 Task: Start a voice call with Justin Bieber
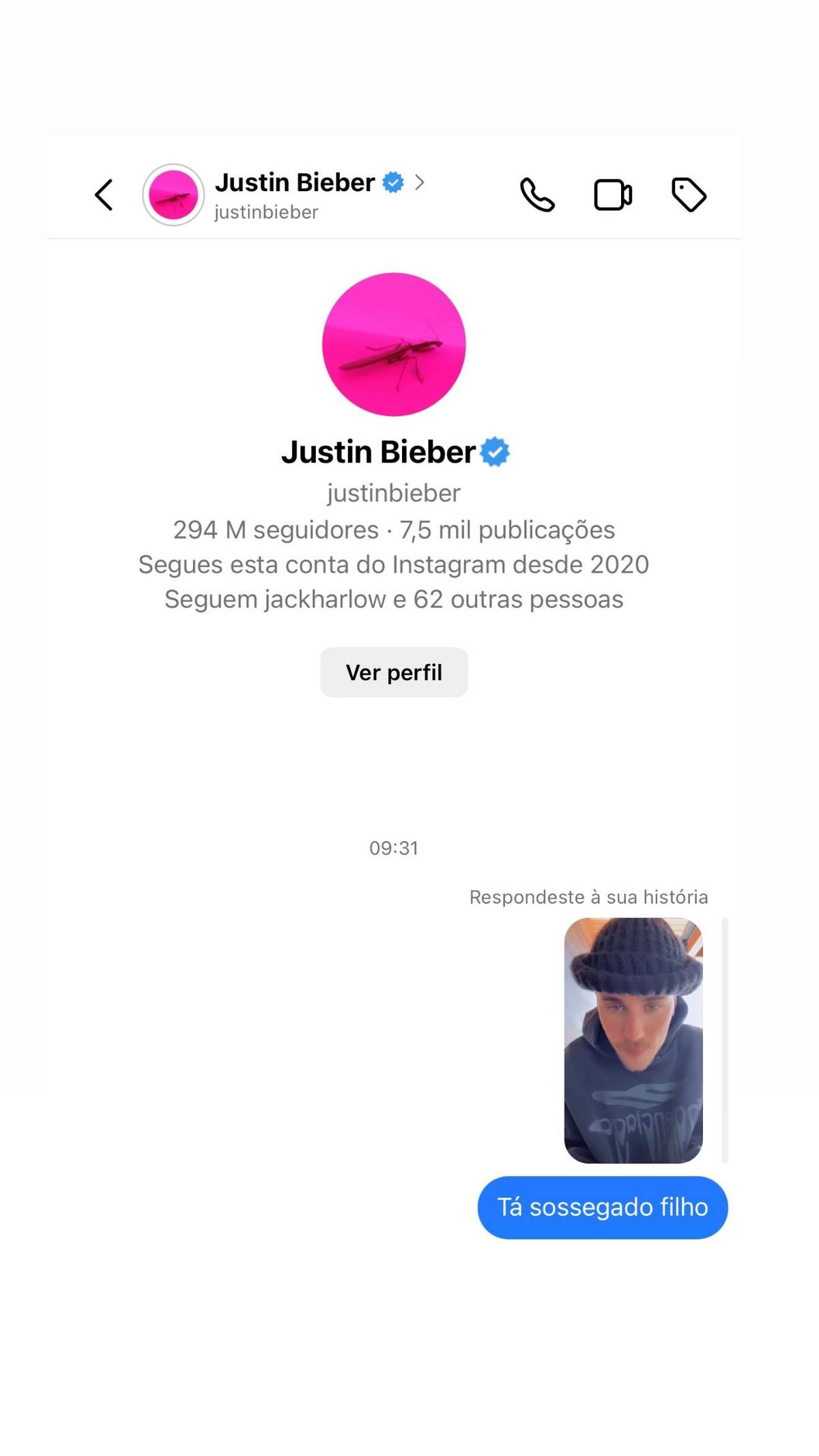(538, 195)
